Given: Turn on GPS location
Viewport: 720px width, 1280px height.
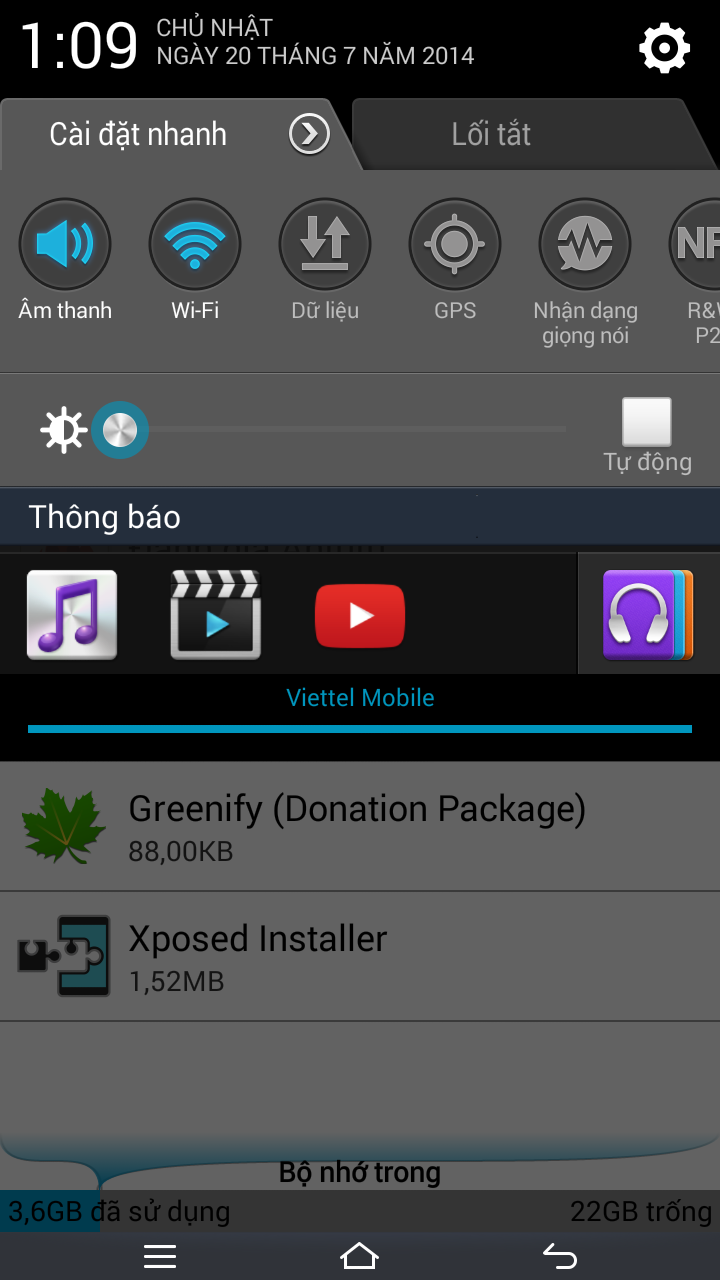Looking at the screenshot, I should pos(455,244).
